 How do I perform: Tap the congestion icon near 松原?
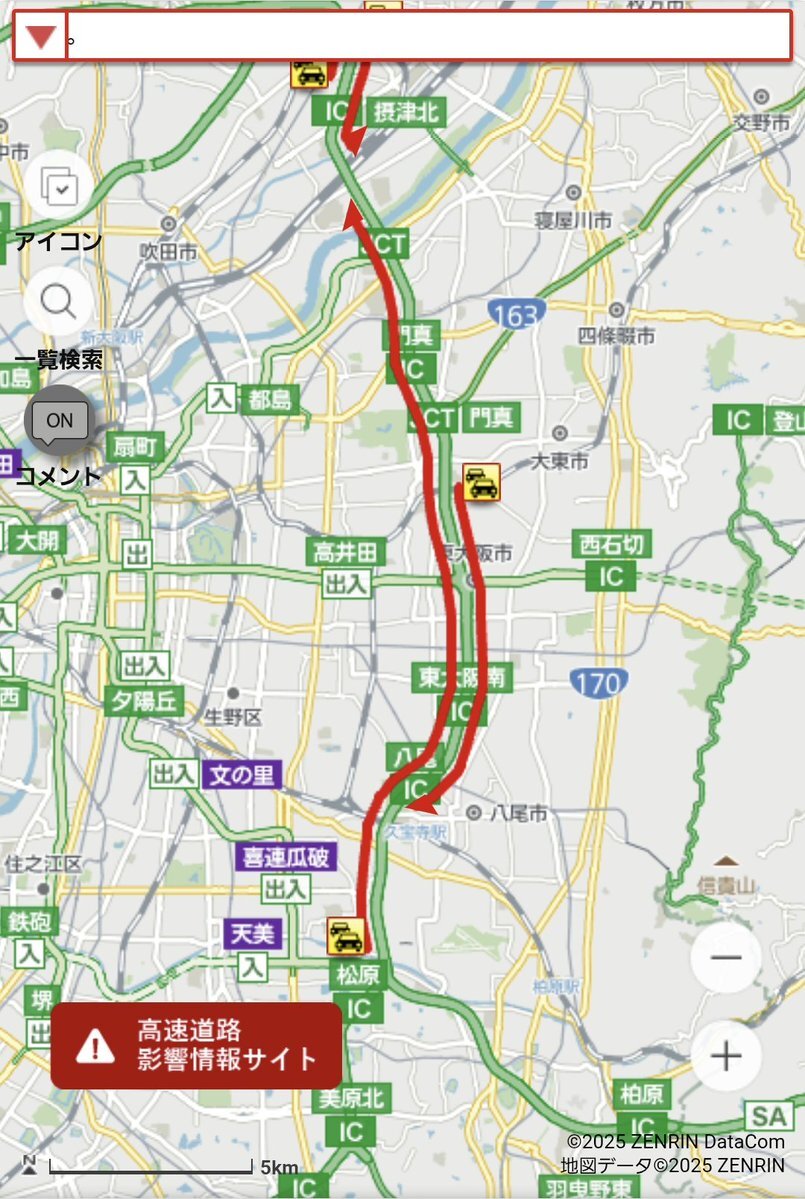(x=346, y=936)
